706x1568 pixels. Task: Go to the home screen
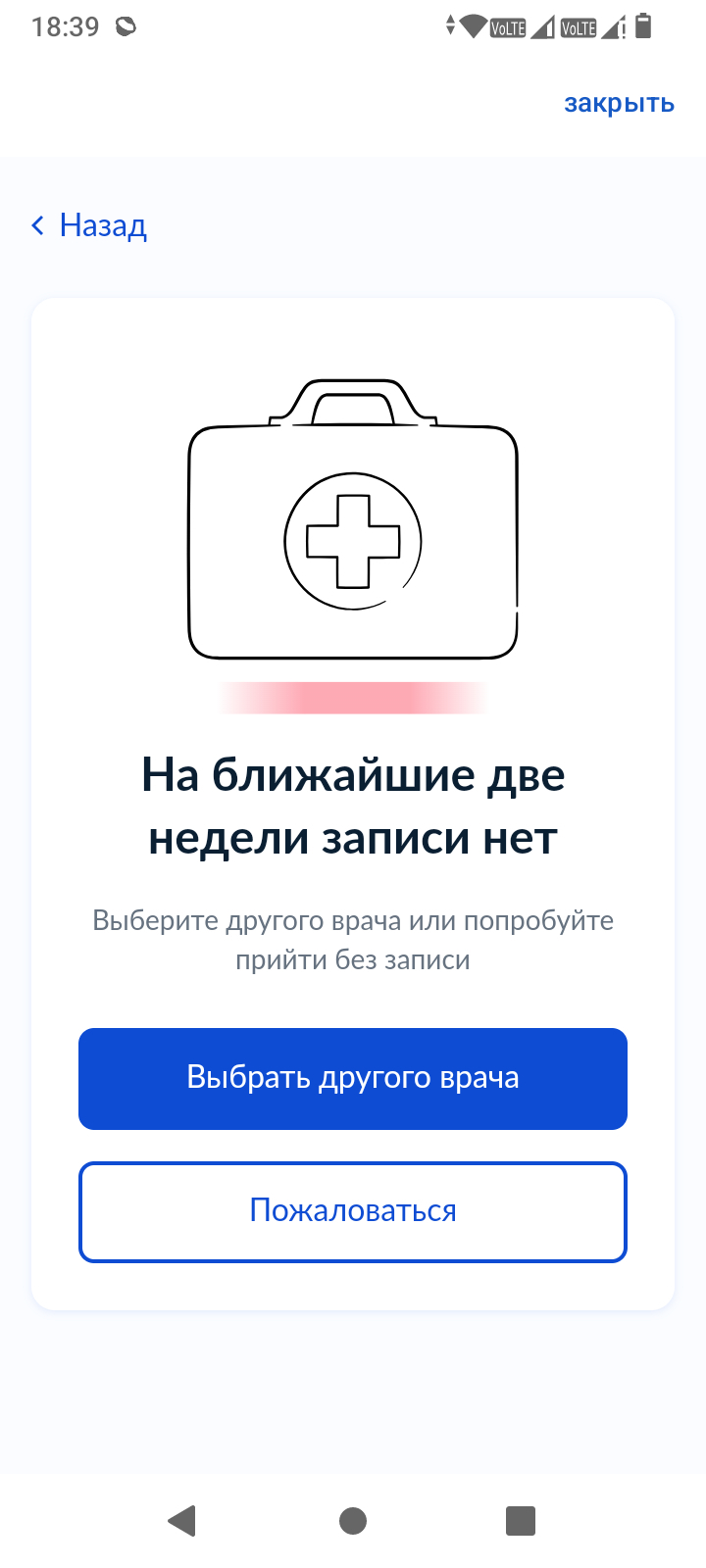coord(353,1520)
